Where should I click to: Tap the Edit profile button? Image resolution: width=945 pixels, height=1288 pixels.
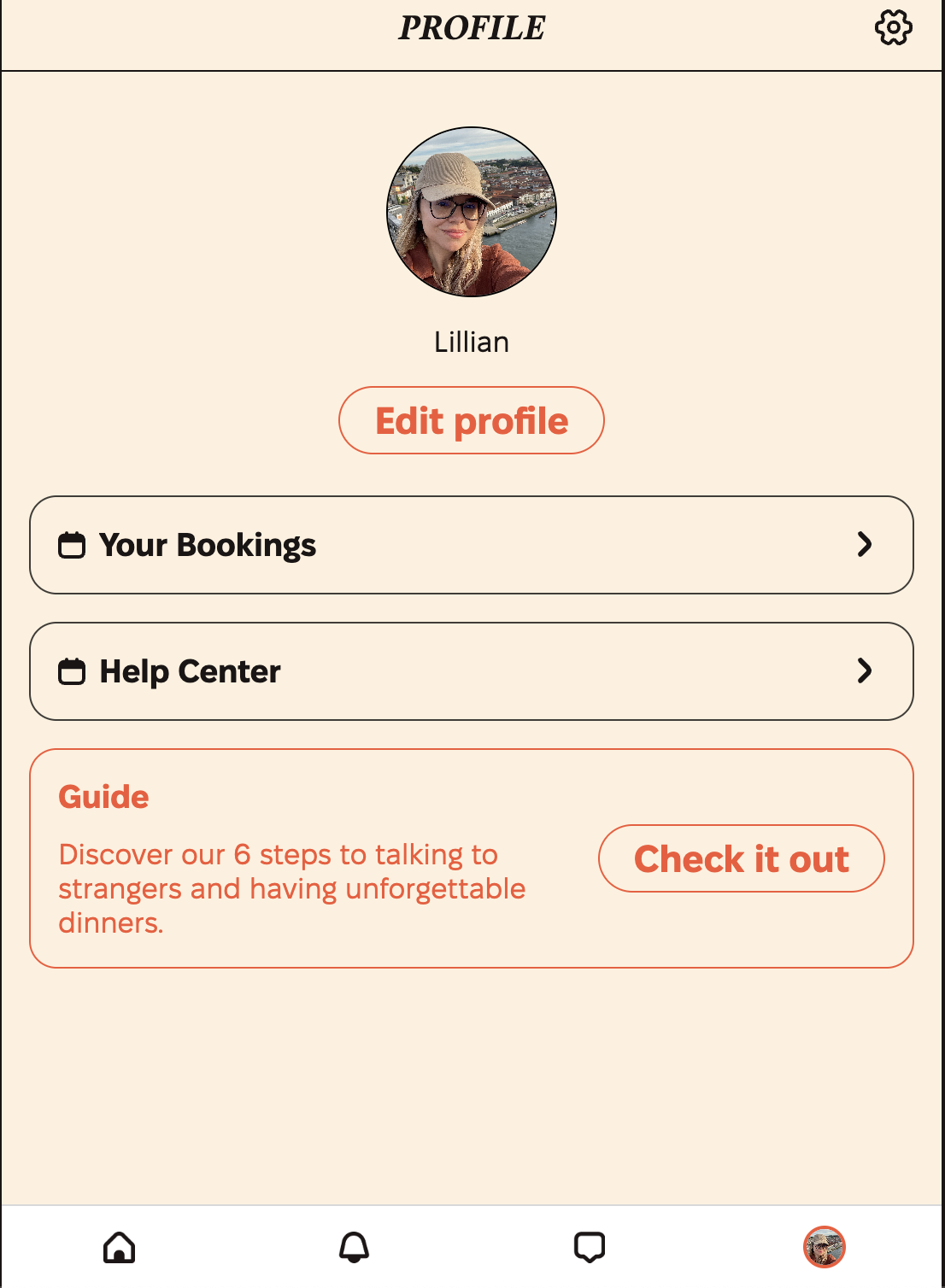pos(472,421)
